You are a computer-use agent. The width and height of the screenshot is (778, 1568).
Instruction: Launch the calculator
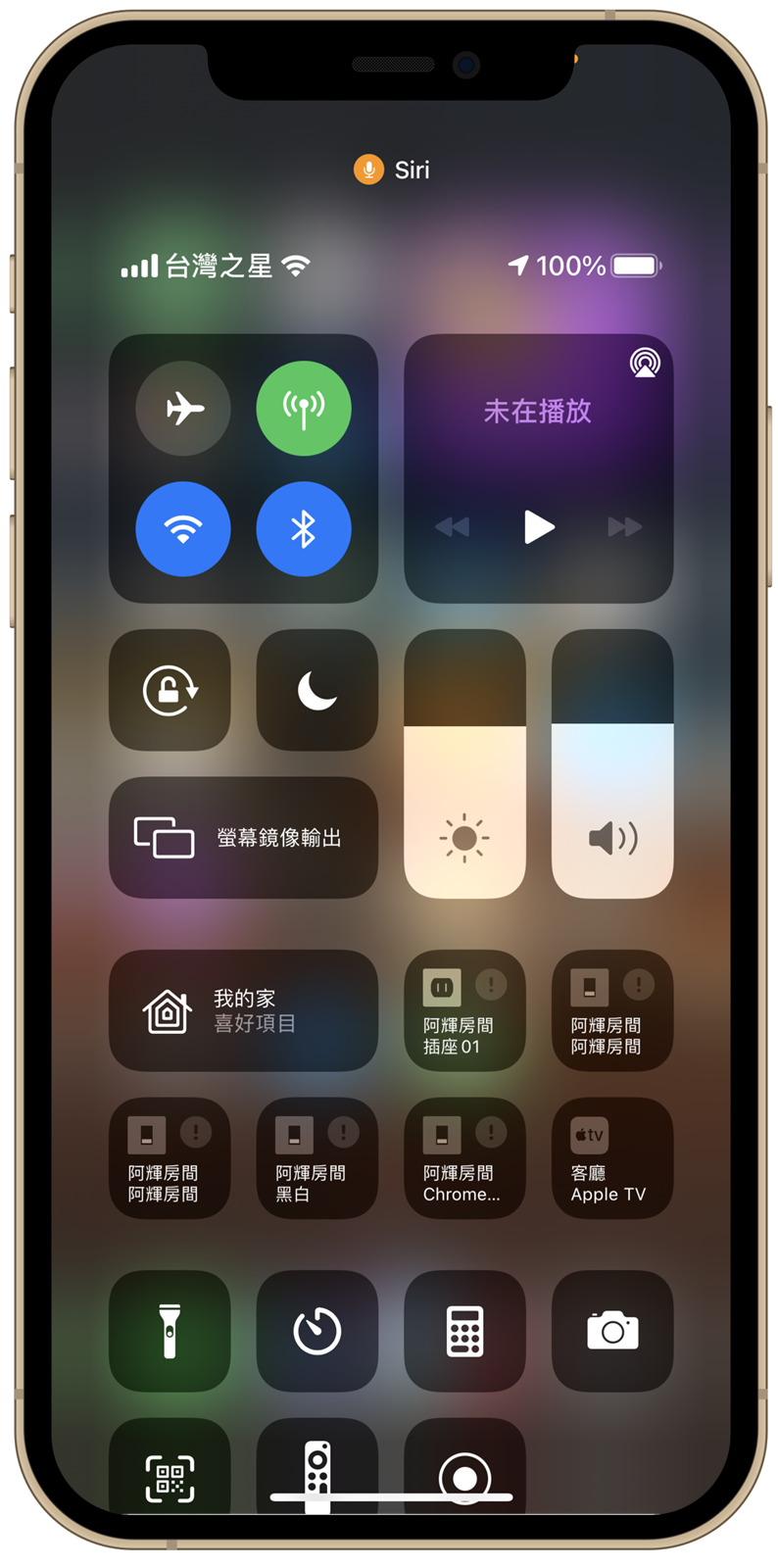click(464, 1331)
